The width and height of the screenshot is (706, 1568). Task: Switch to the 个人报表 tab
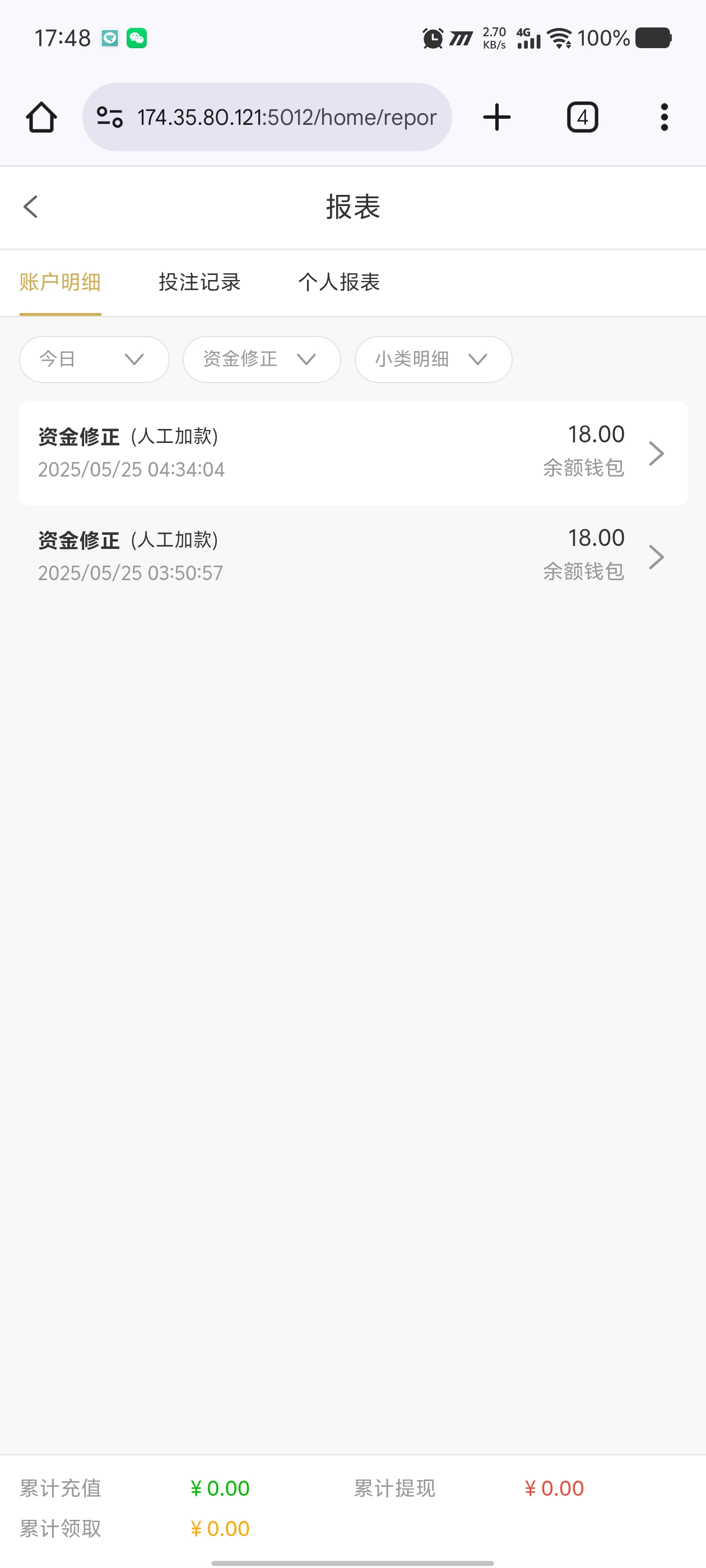coord(340,282)
